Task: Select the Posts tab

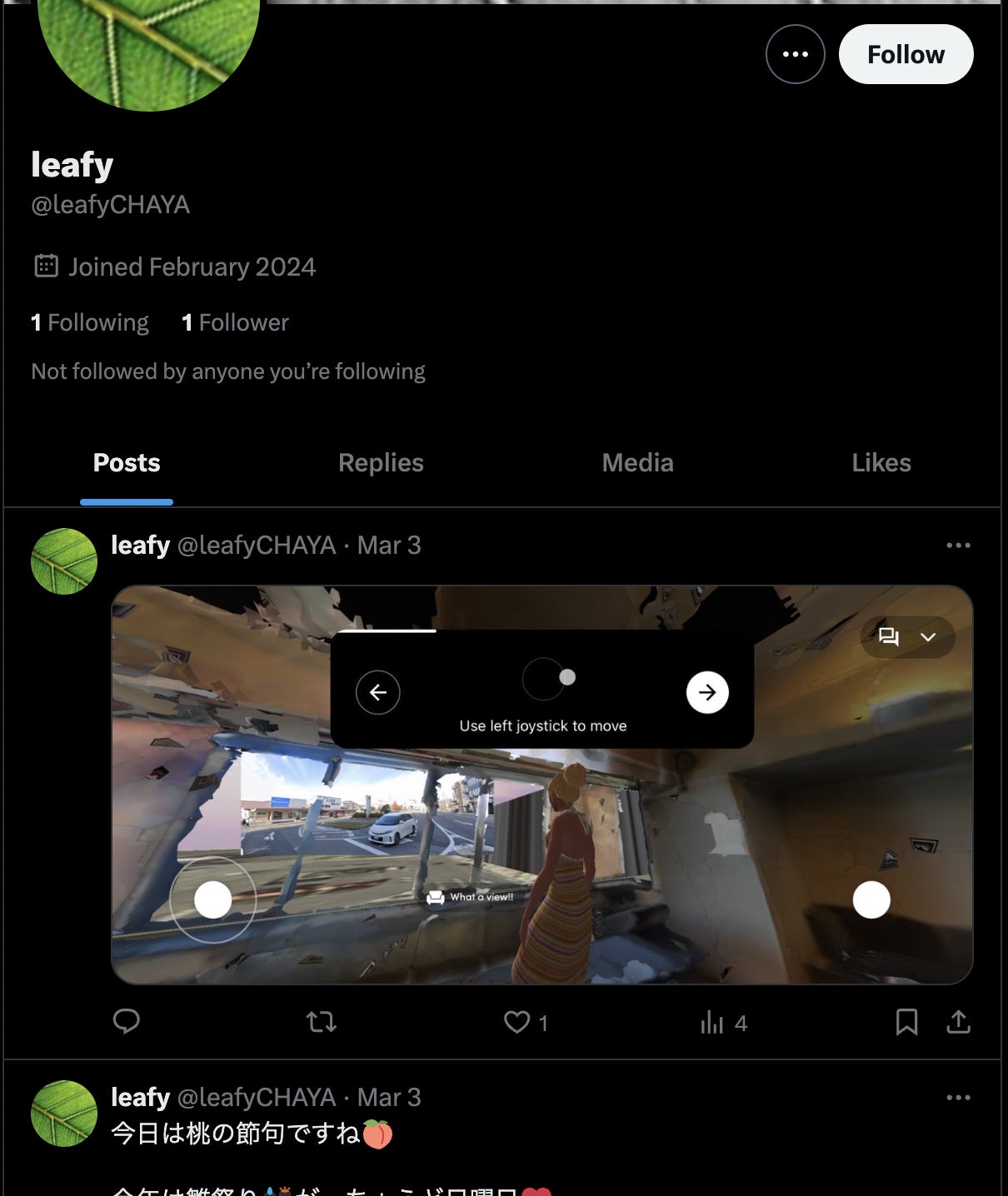Action: point(127,463)
